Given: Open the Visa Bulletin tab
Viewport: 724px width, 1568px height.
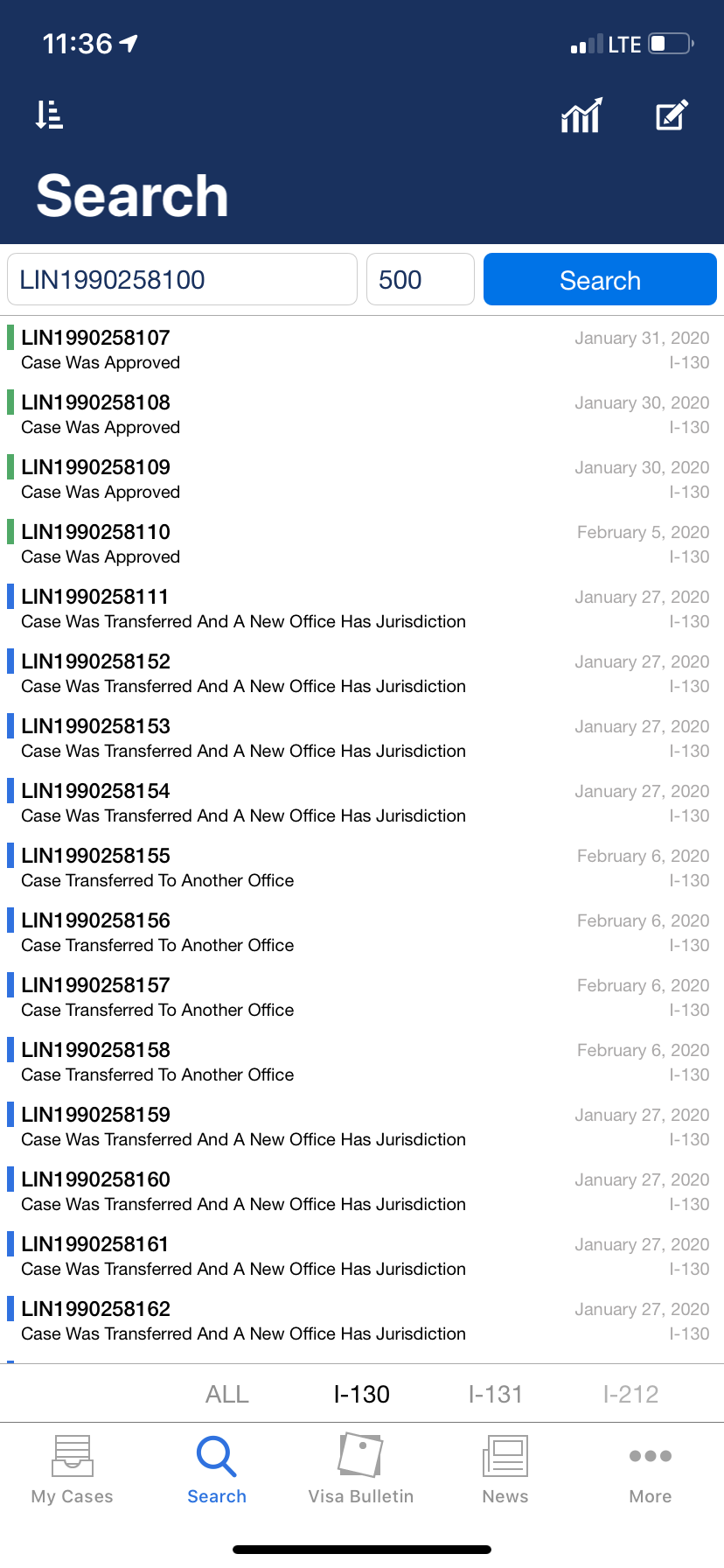Looking at the screenshot, I should point(361,1470).
